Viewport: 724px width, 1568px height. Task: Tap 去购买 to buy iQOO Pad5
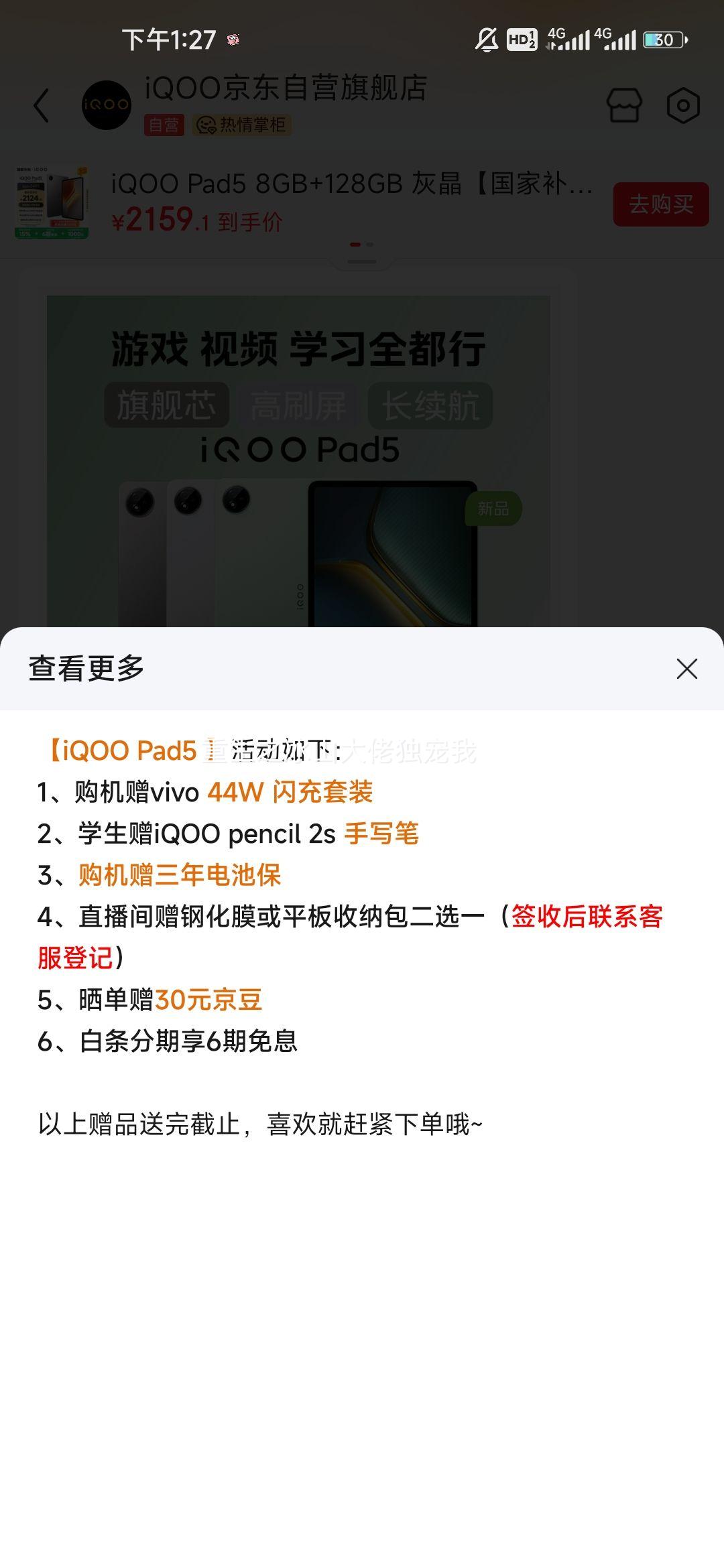coord(660,204)
